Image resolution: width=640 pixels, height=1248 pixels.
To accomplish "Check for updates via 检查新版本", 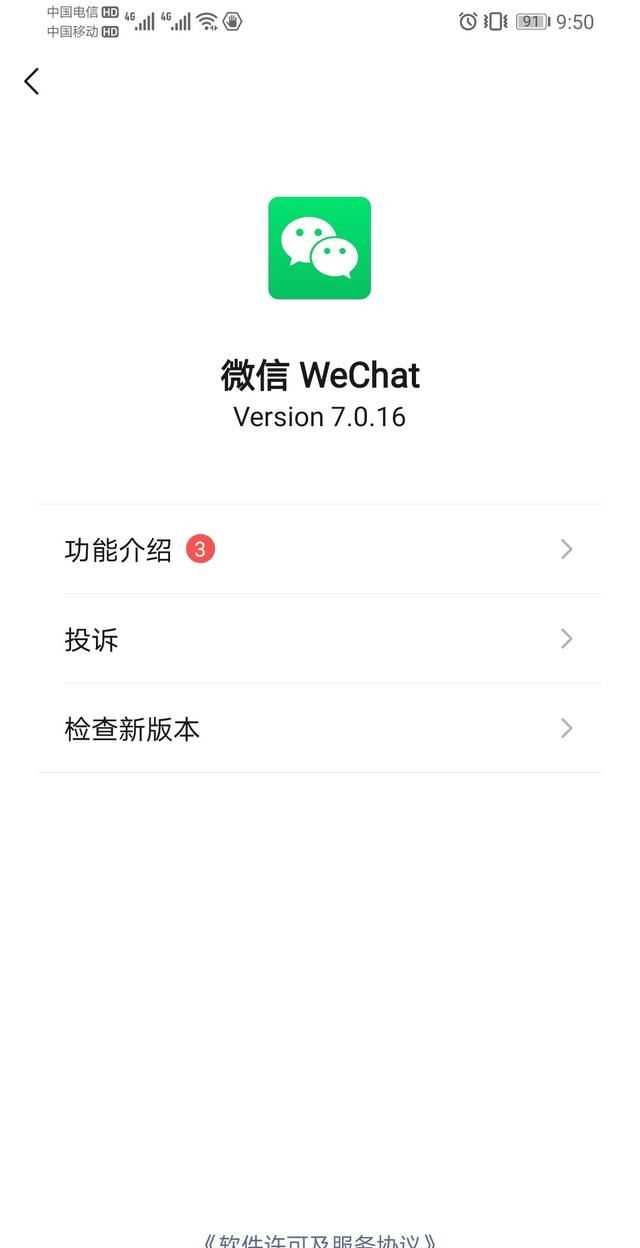I will 318,729.
